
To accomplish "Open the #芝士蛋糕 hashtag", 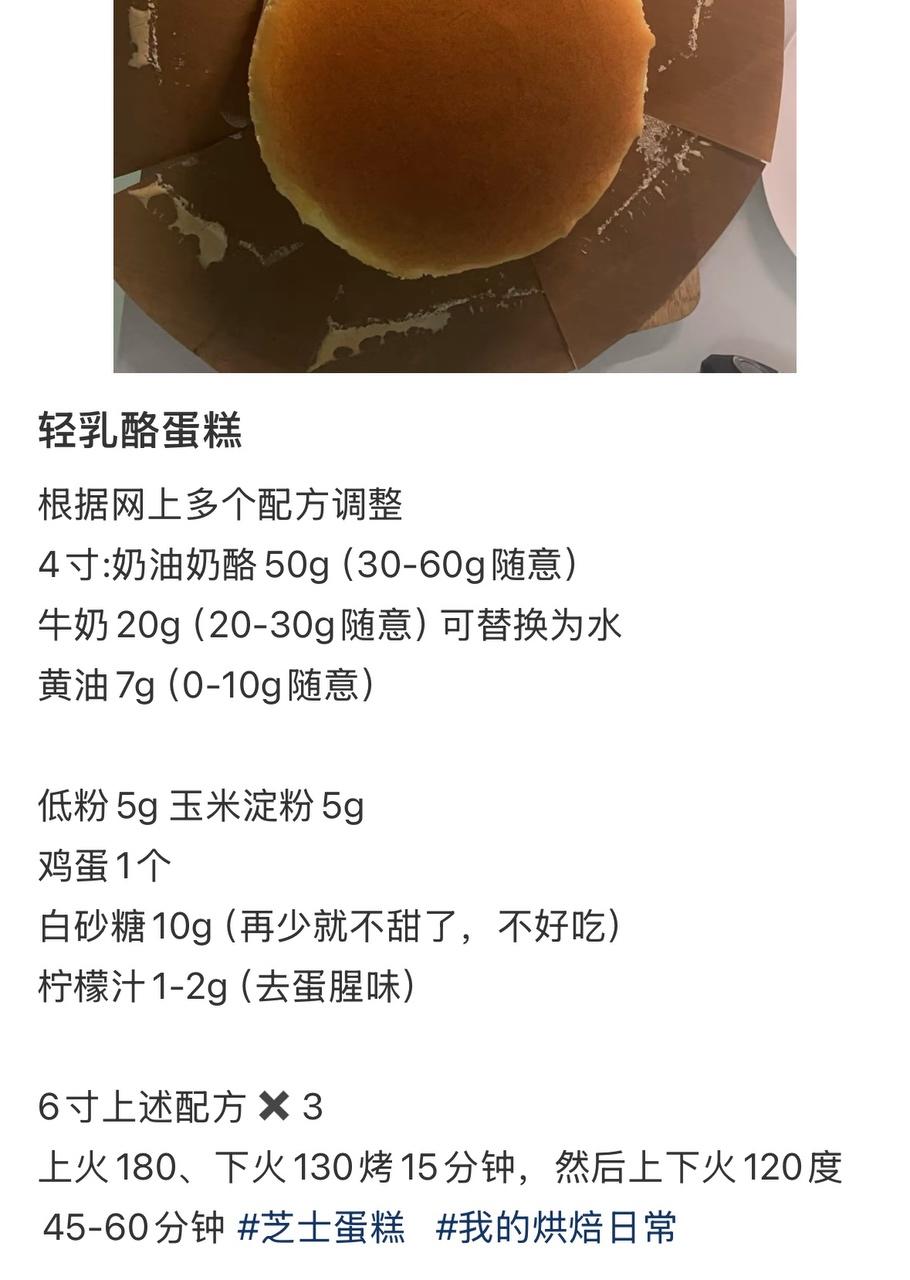I will click(321, 1227).
